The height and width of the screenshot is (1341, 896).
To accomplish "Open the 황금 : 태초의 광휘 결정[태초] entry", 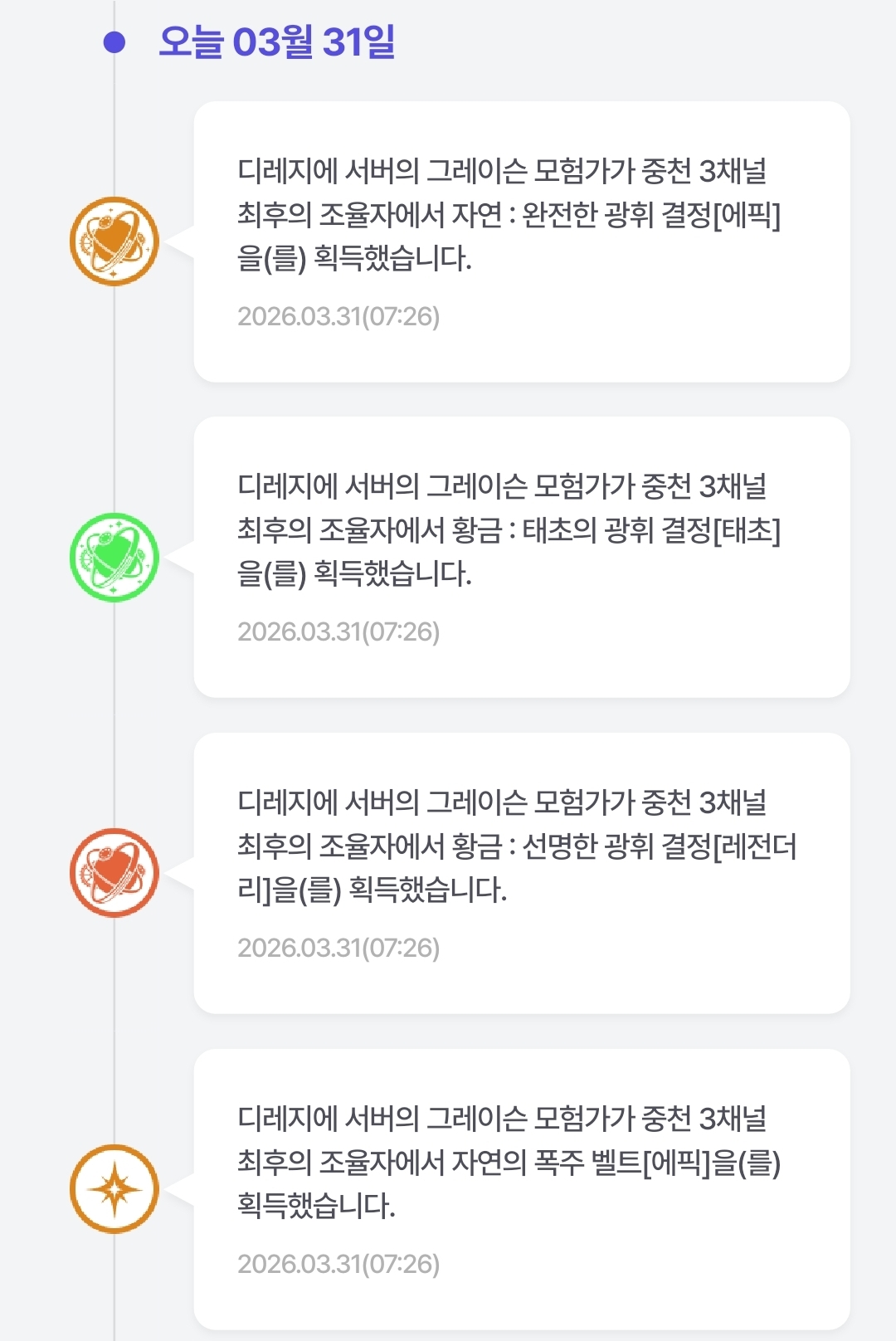I will [x=521, y=557].
